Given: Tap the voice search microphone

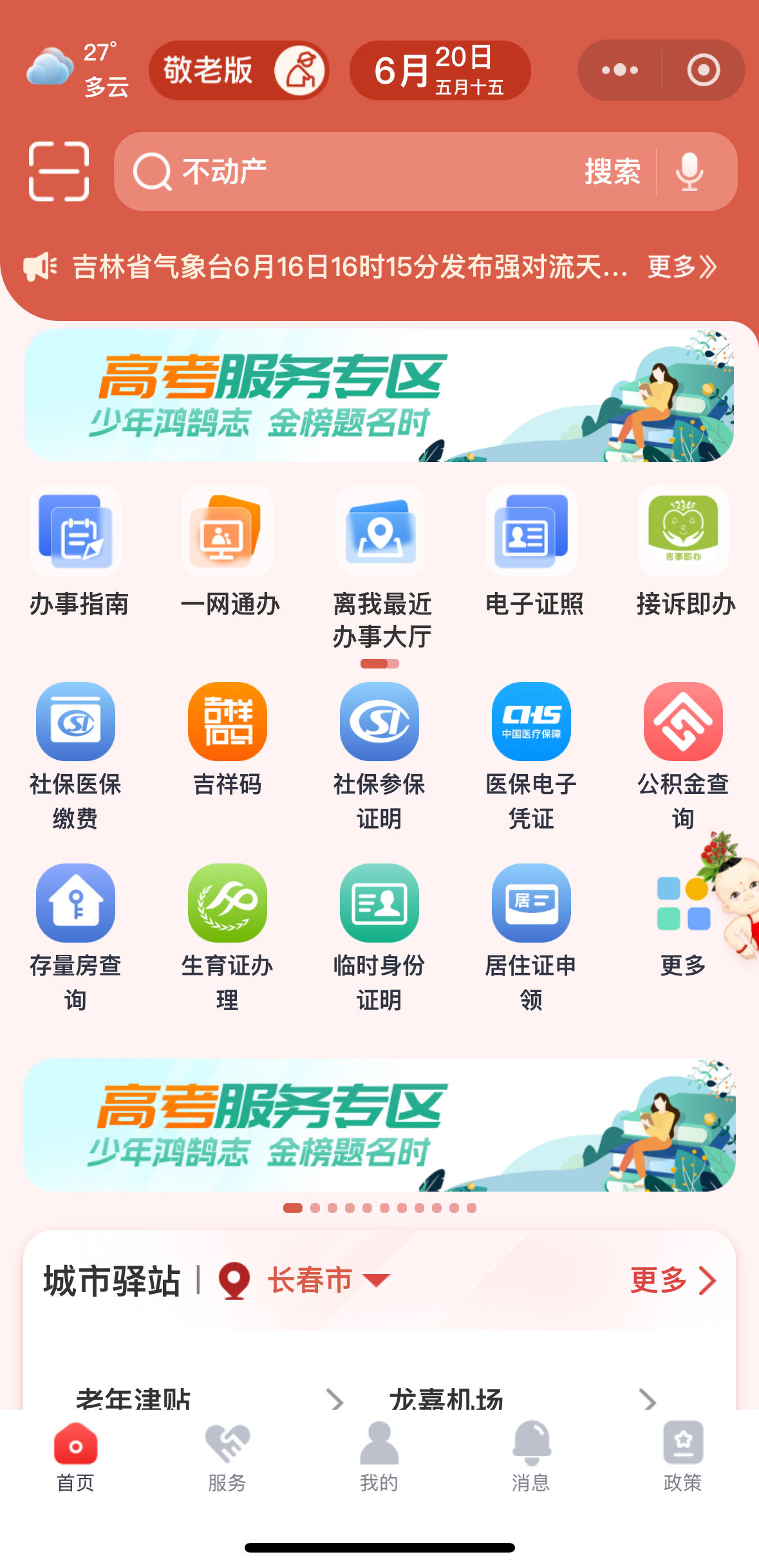Looking at the screenshot, I should pos(689,171).
